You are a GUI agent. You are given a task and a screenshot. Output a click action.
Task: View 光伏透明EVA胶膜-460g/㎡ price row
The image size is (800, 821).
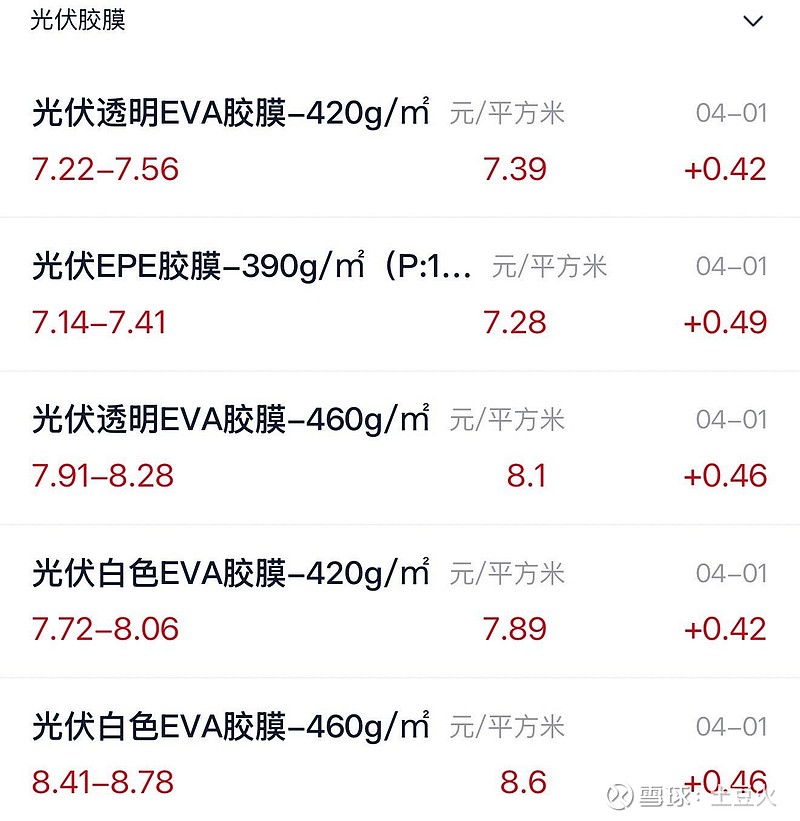[231, 420]
